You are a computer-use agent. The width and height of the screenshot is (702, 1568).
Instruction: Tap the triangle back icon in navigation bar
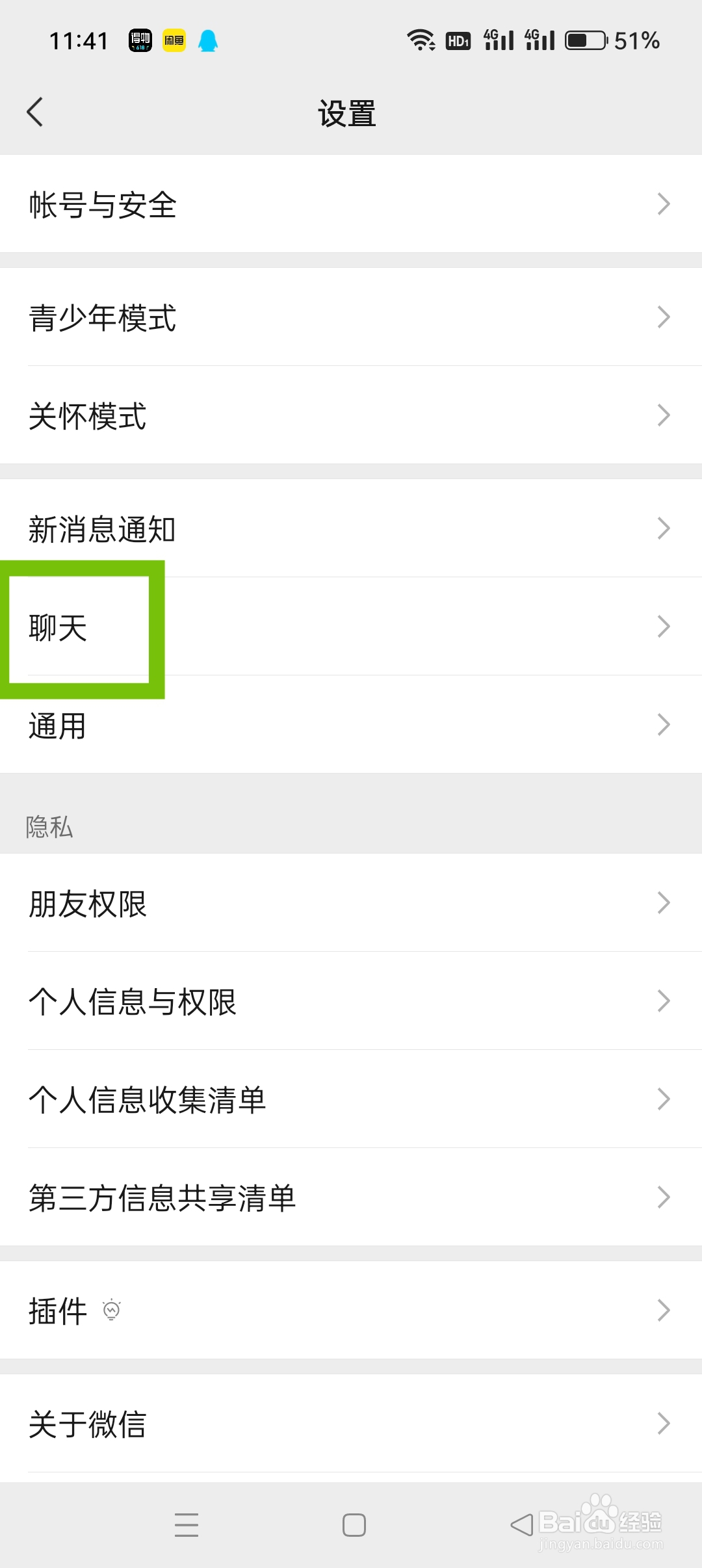coord(520,1524)
